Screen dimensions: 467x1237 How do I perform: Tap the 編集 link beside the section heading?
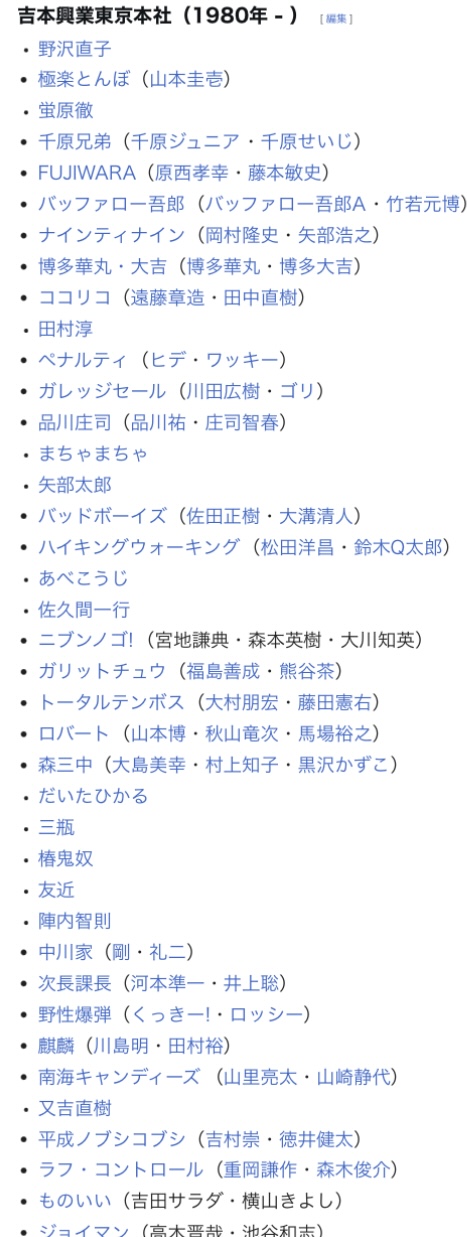pos(335,20)
